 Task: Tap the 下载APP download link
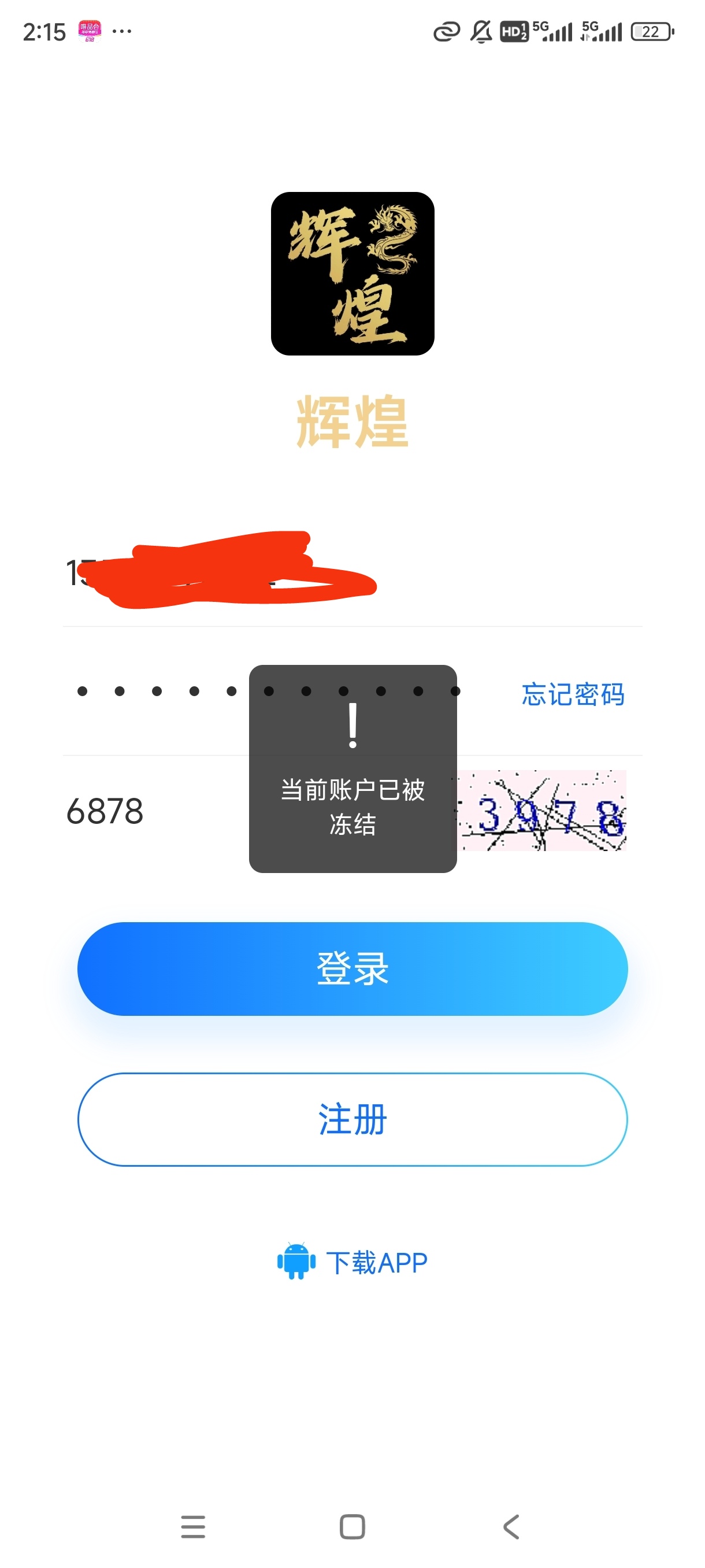coord(352,1262)
